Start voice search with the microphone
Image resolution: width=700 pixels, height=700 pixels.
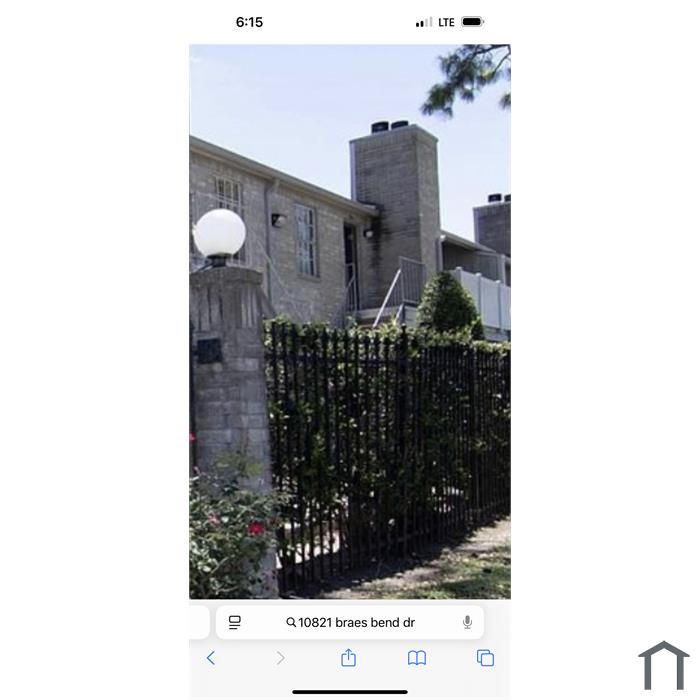click(x=467, y=622)
